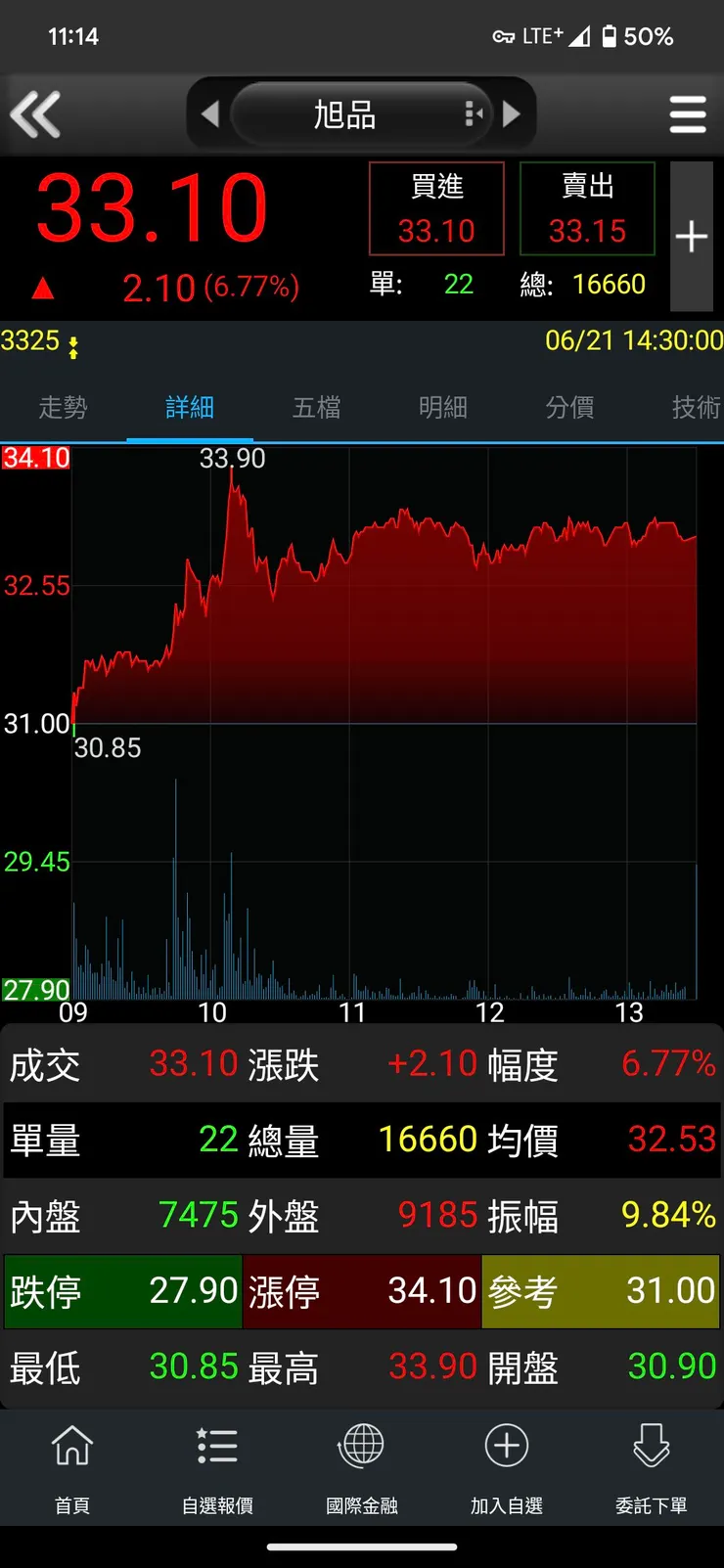This screenshot has width=724, height=1568.
Task: Switch to the 明細 tab
Action: tap(443, 407)
